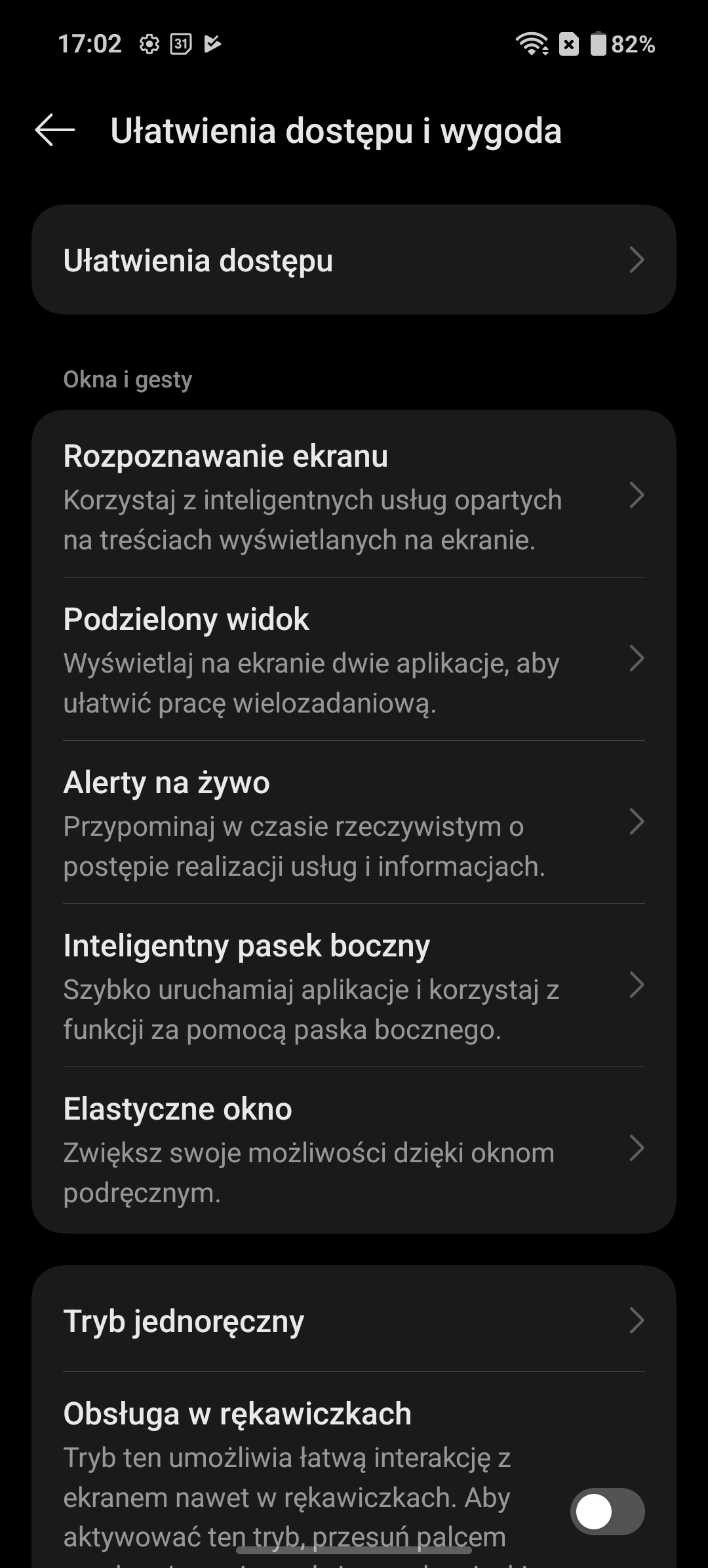Open Rozpoznawanie ekranu
The height and width of the screenshot is (1568, 708).
click(354, 496)
